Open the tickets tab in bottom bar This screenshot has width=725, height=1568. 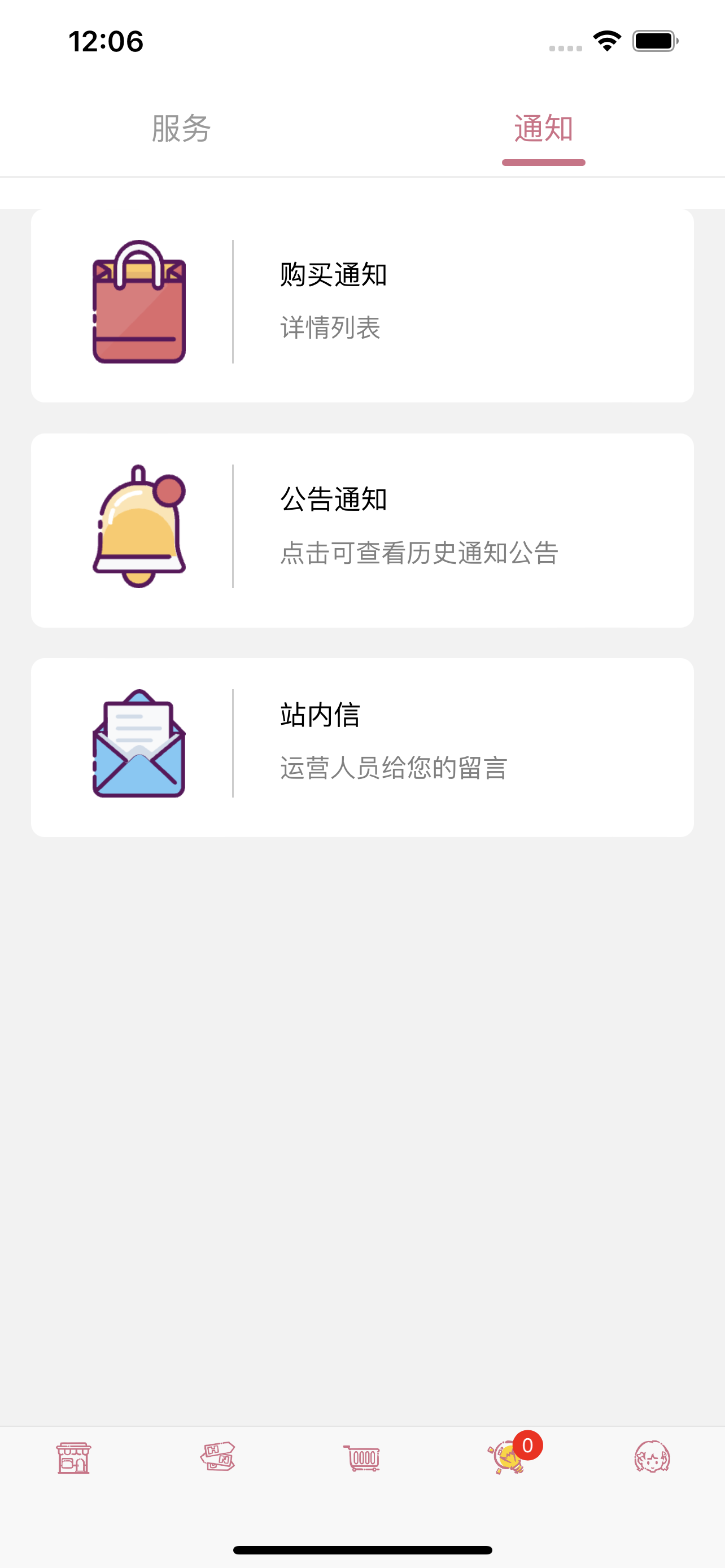[218, 1457]
